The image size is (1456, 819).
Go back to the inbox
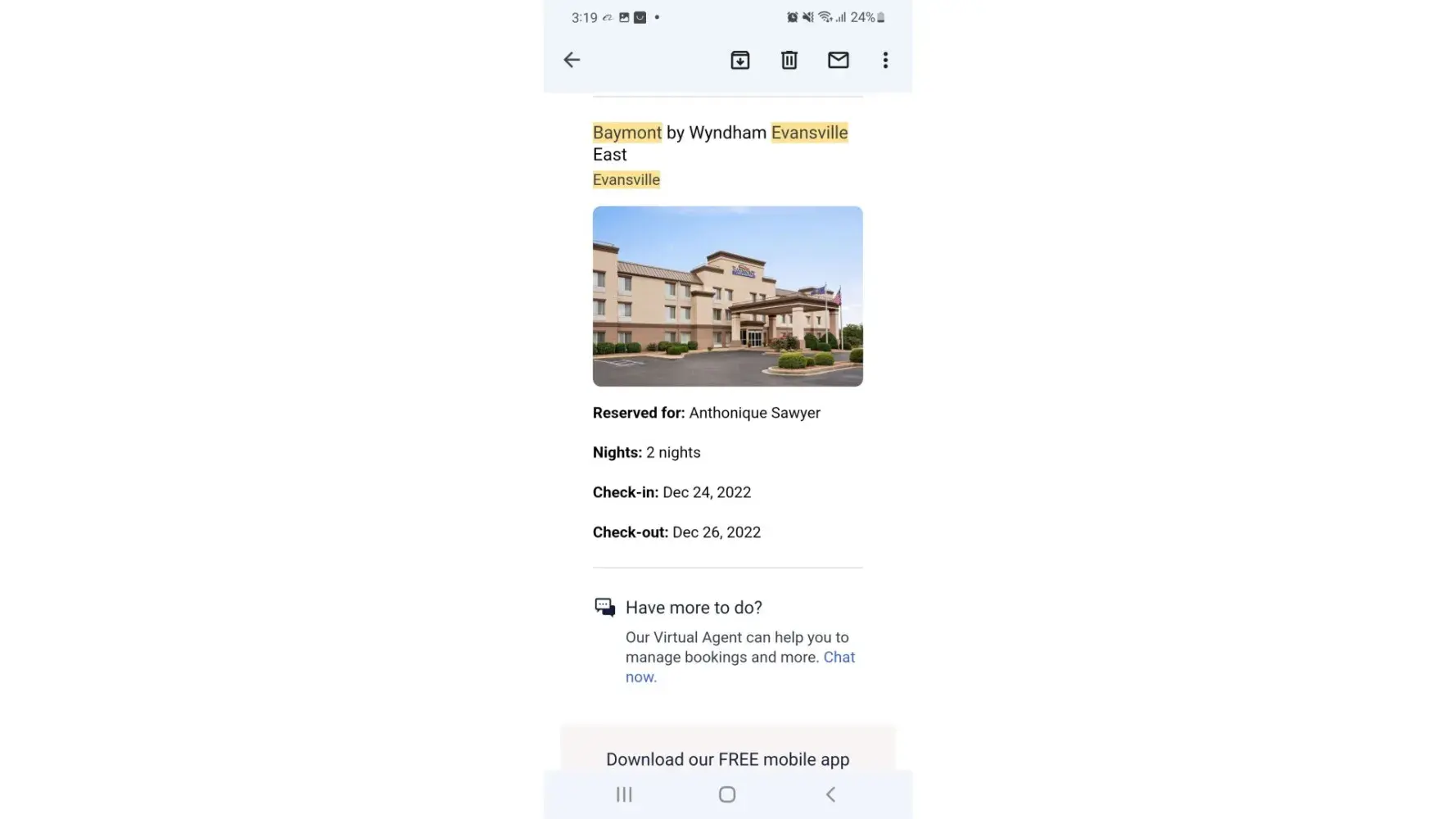pyautogui.click(x=572, y=60)
